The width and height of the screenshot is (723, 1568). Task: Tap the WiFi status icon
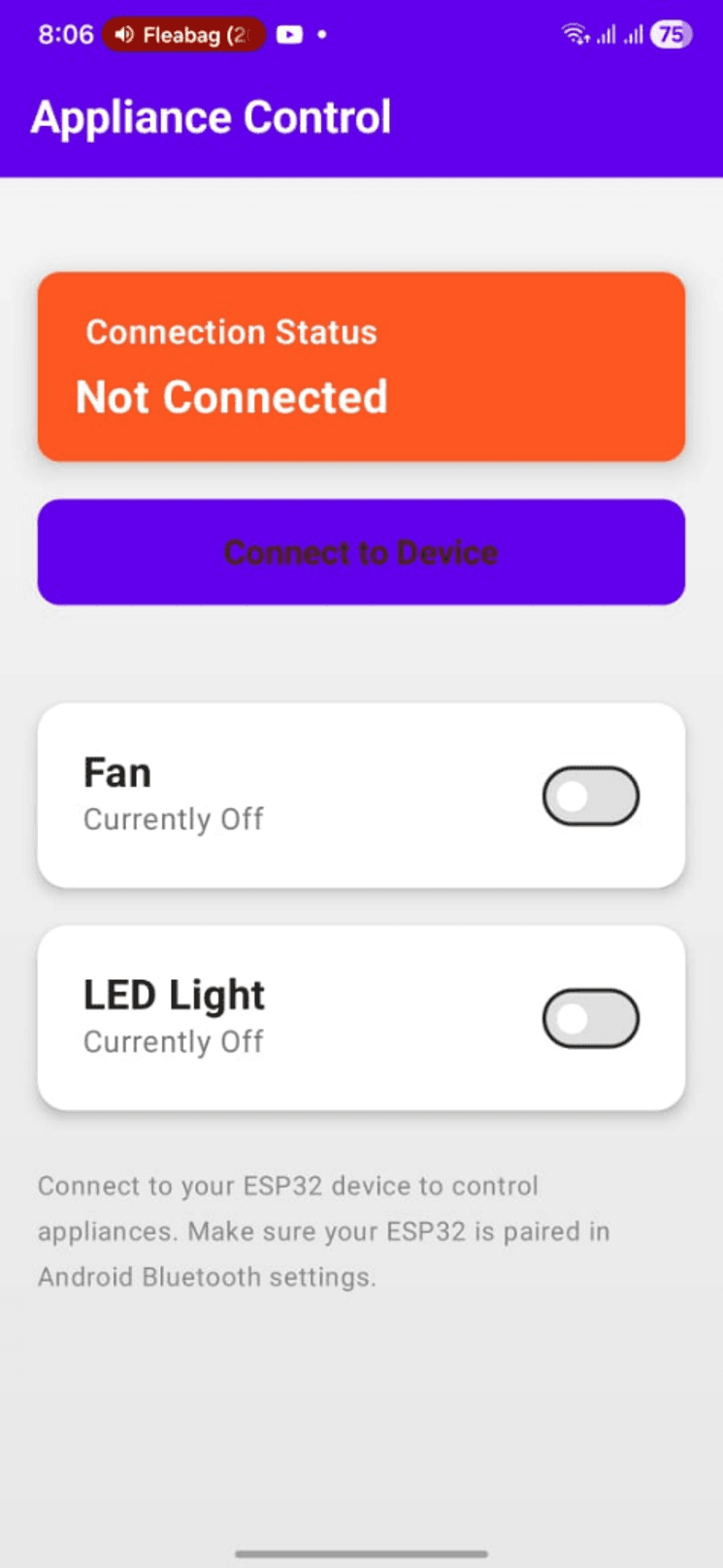[x=575, y=33]
